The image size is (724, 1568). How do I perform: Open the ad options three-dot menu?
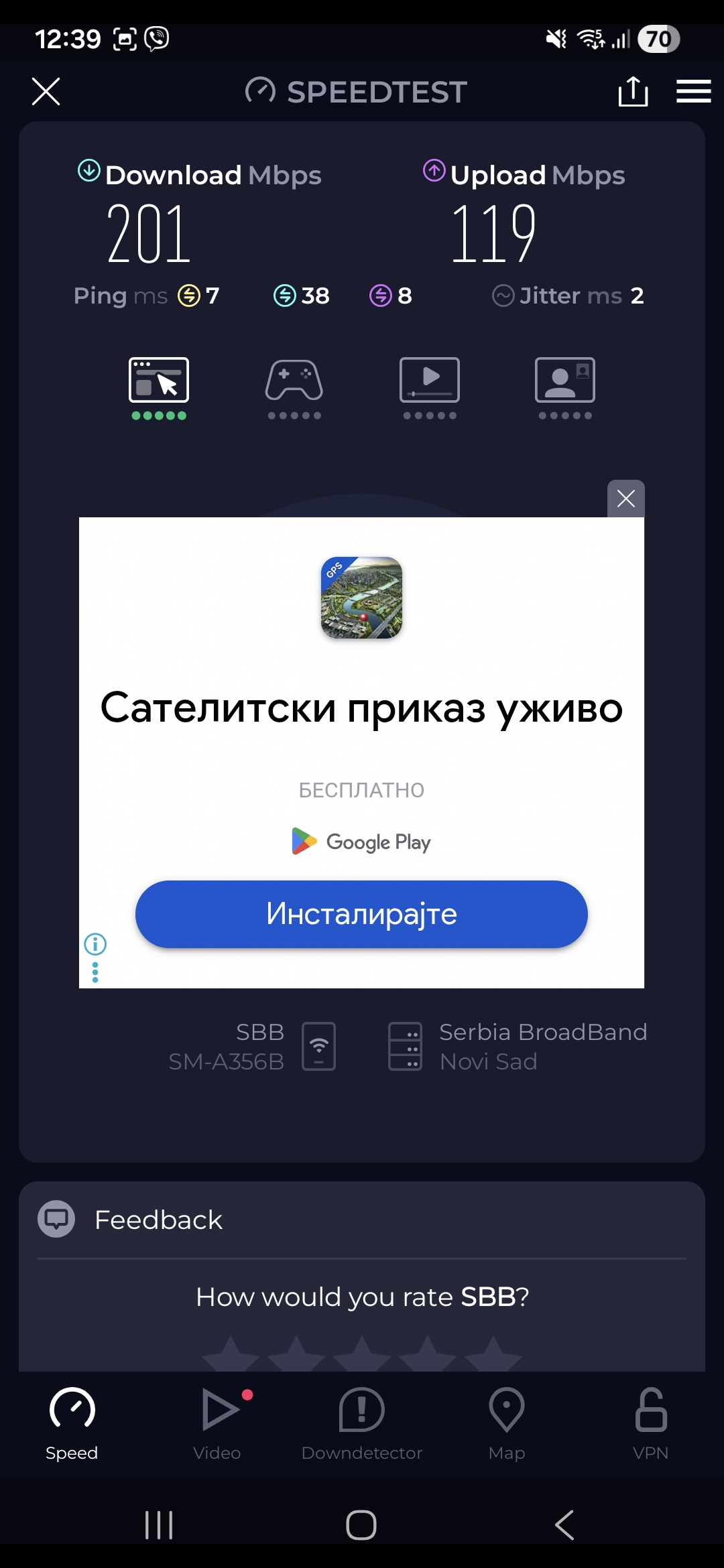tap(95, 972)
